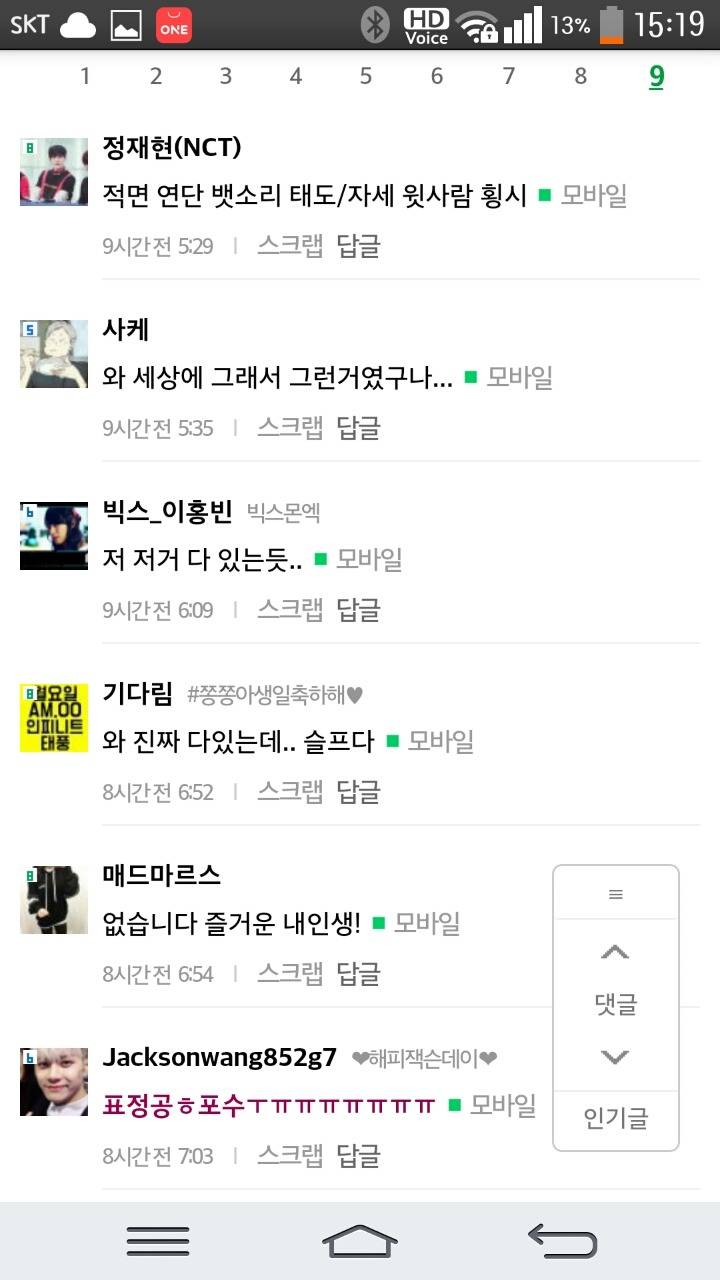Open 인기글 from the floating panel
The image size is (720, 1280).
614,1119
